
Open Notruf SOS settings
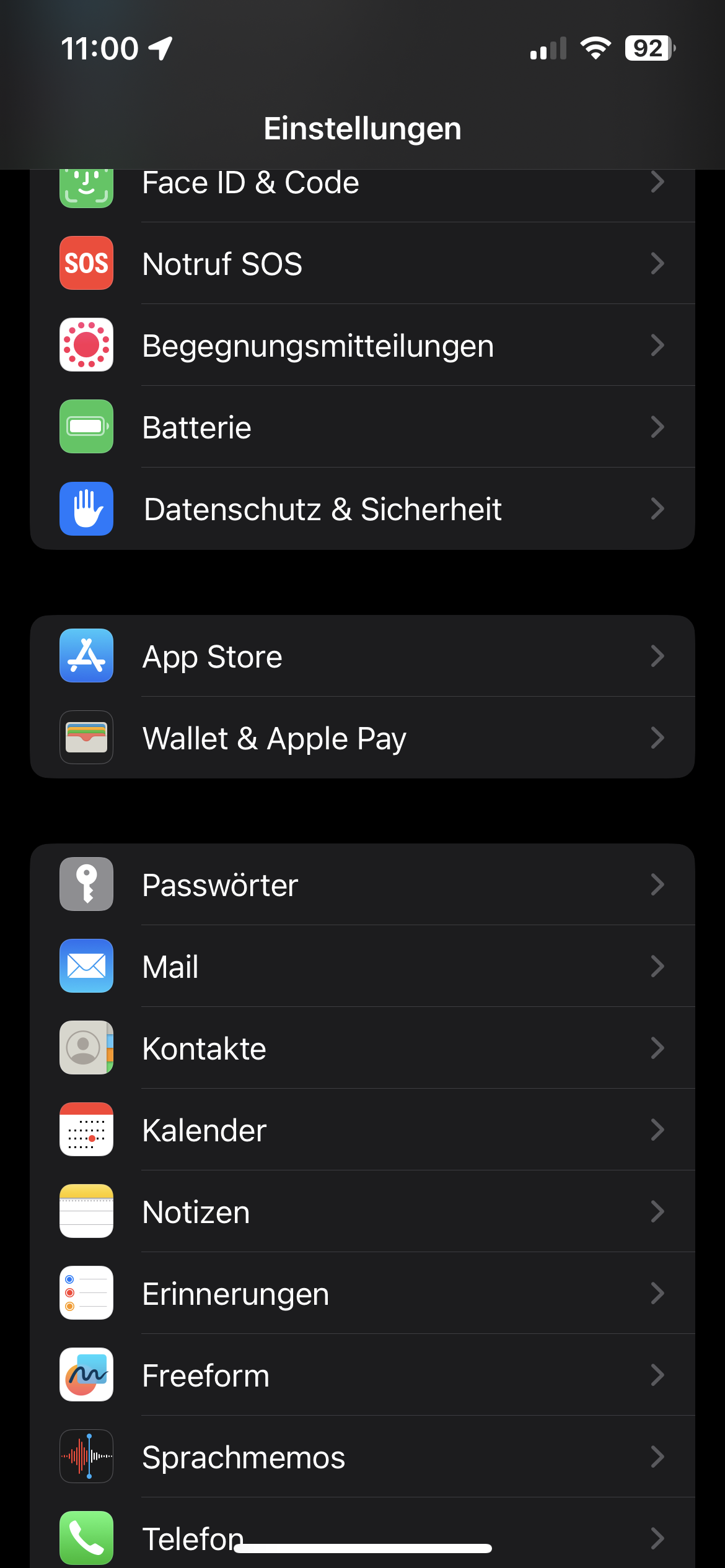coord(362,264)
